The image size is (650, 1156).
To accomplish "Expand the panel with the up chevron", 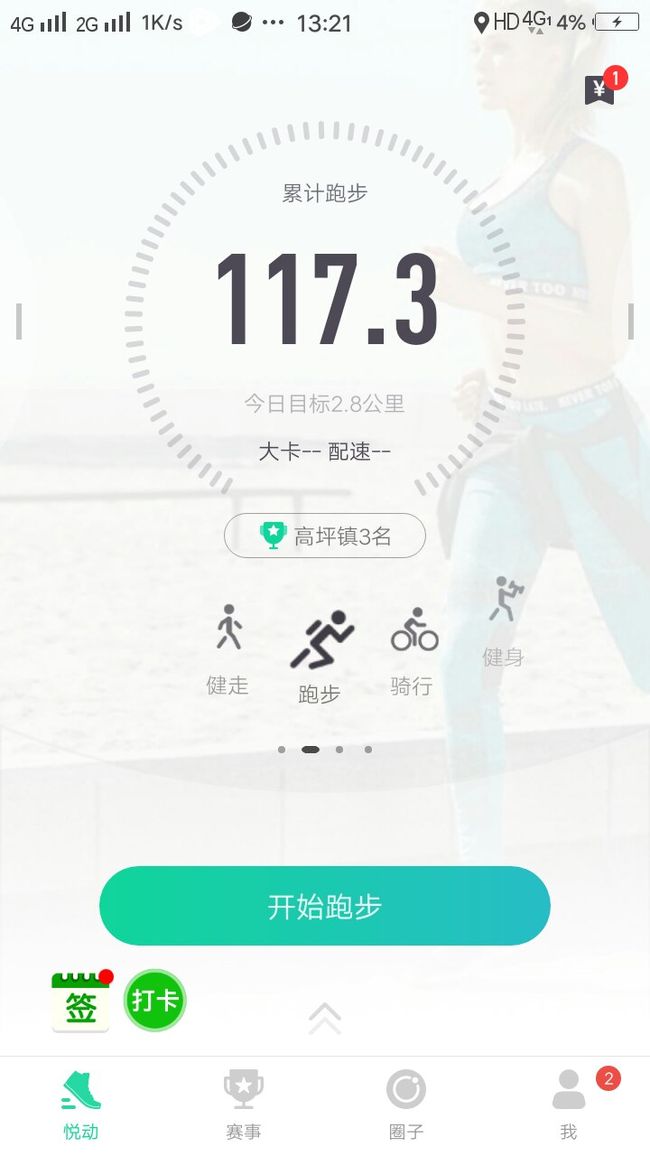I will (325, 1018).
